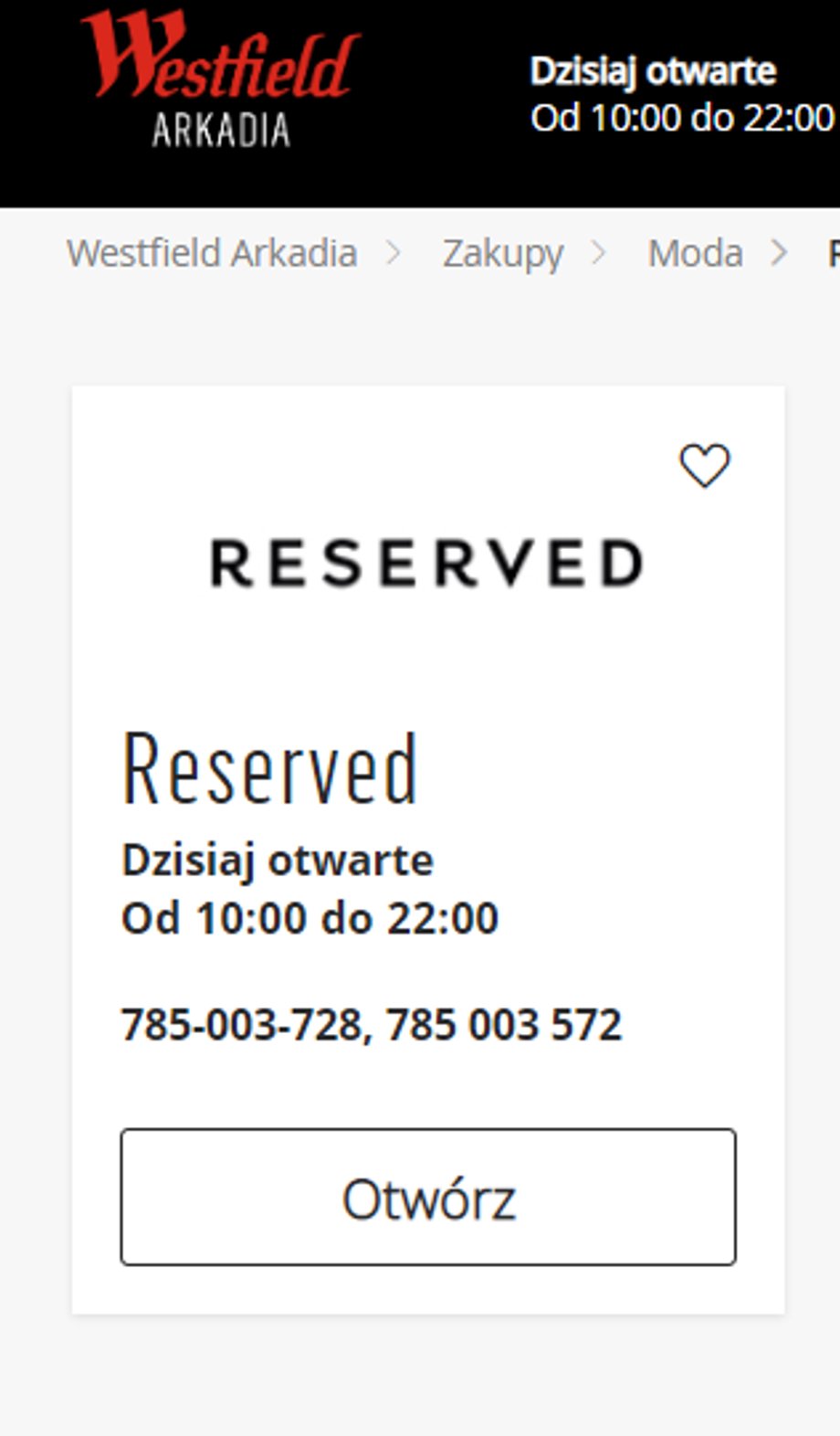Add Reserved to favorites with the heart
Viewport: 840px width, 1436px height.
pos(705,466)
